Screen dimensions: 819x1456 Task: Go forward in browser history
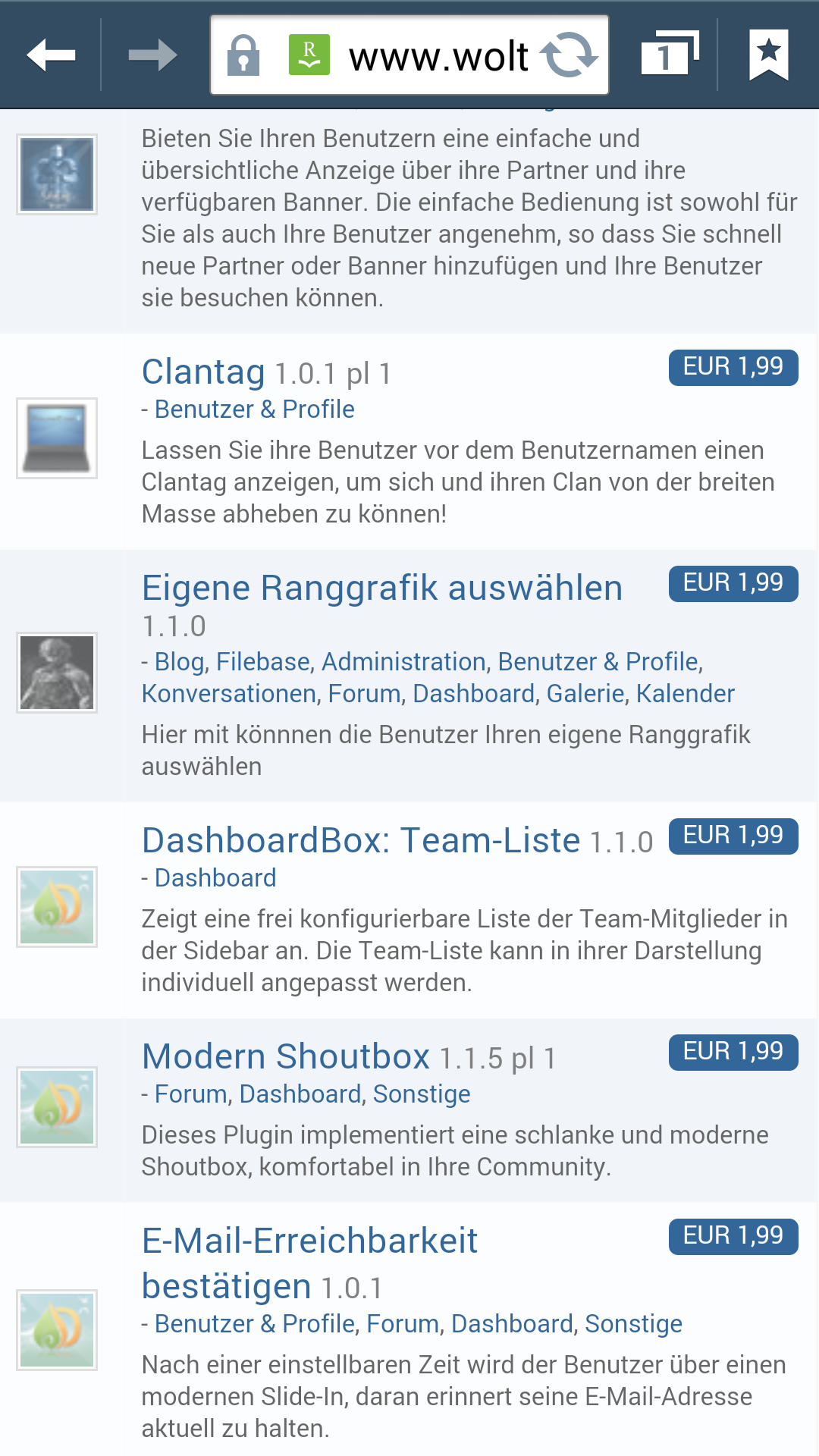[152, 55]
